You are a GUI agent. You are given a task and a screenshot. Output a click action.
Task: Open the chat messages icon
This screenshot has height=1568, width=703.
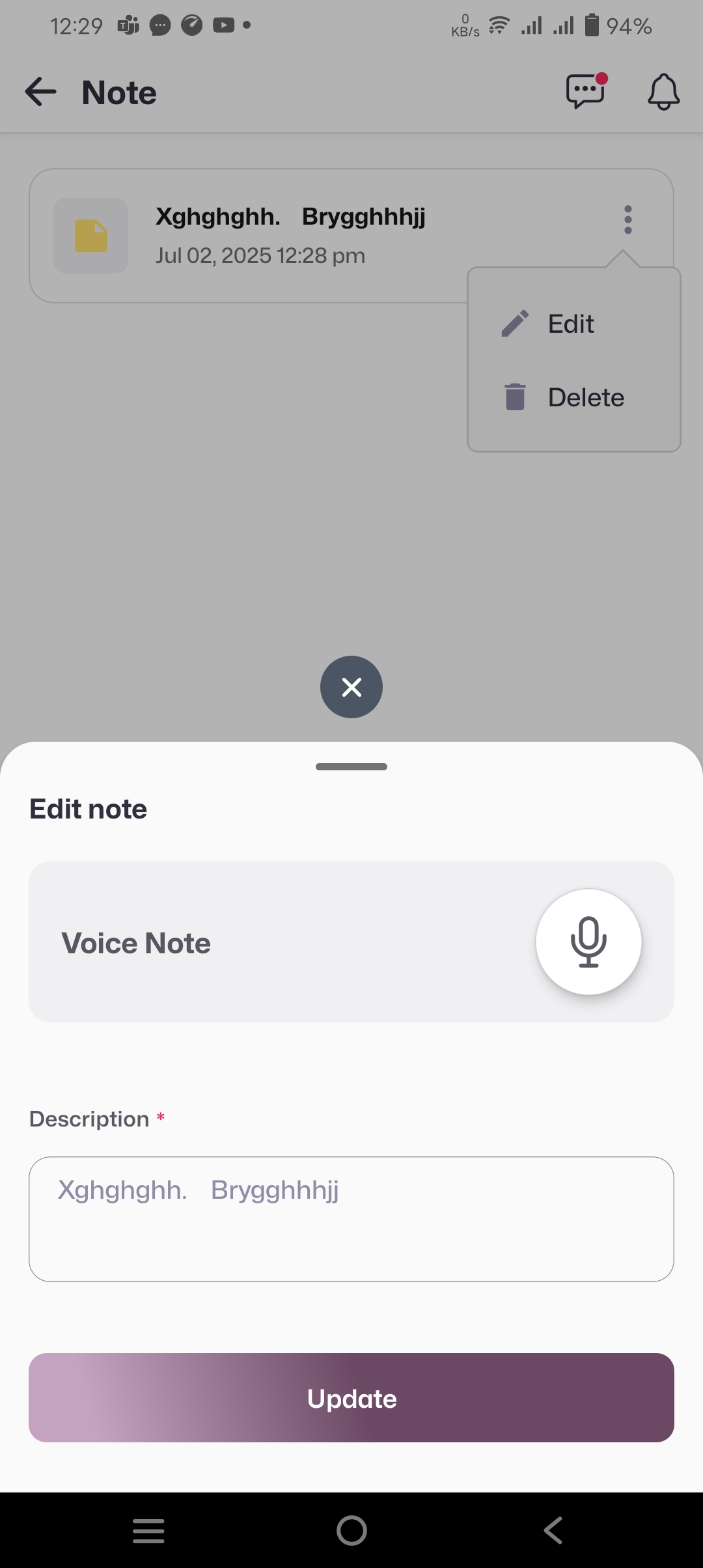click(x=586, y=91)
